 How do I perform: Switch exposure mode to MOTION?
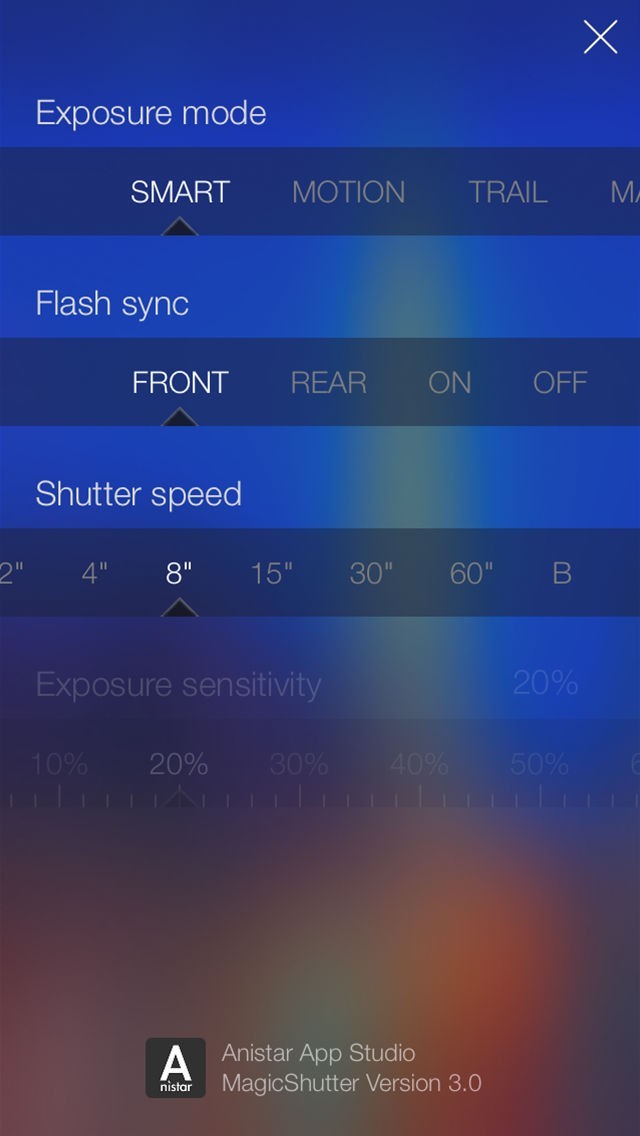click(x=348, y=192)
